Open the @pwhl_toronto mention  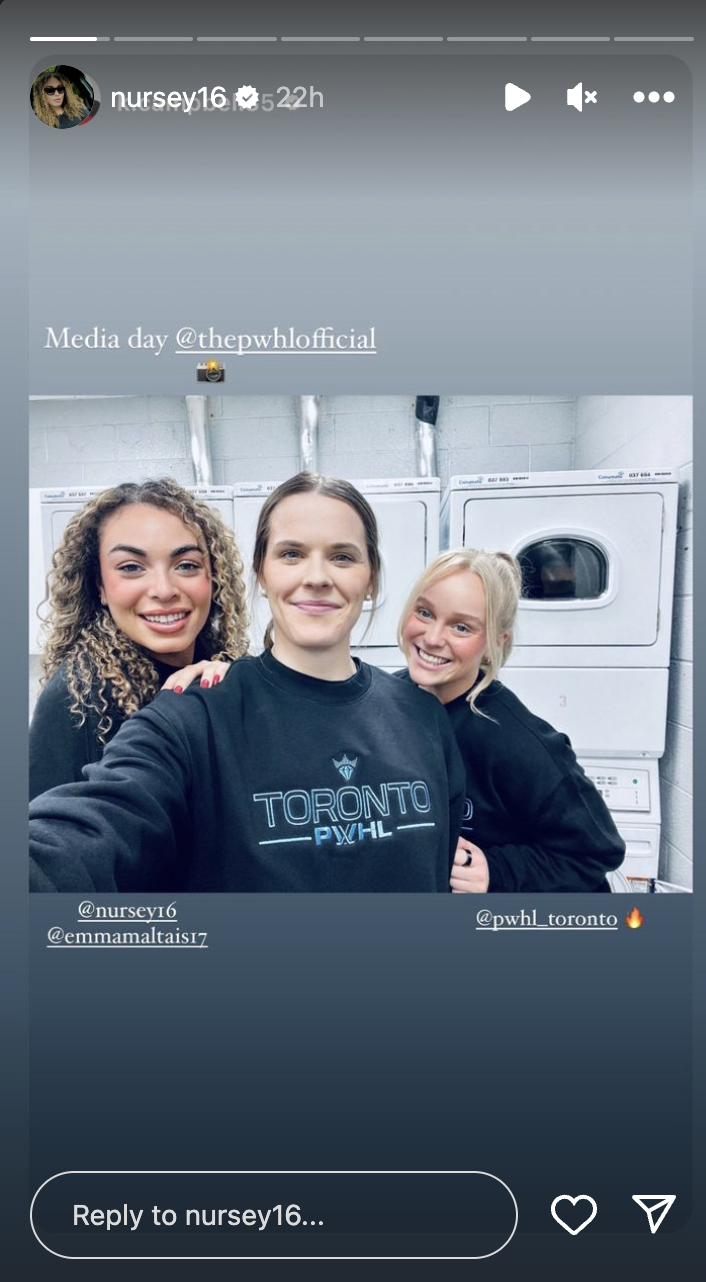(x=546, y=919)
